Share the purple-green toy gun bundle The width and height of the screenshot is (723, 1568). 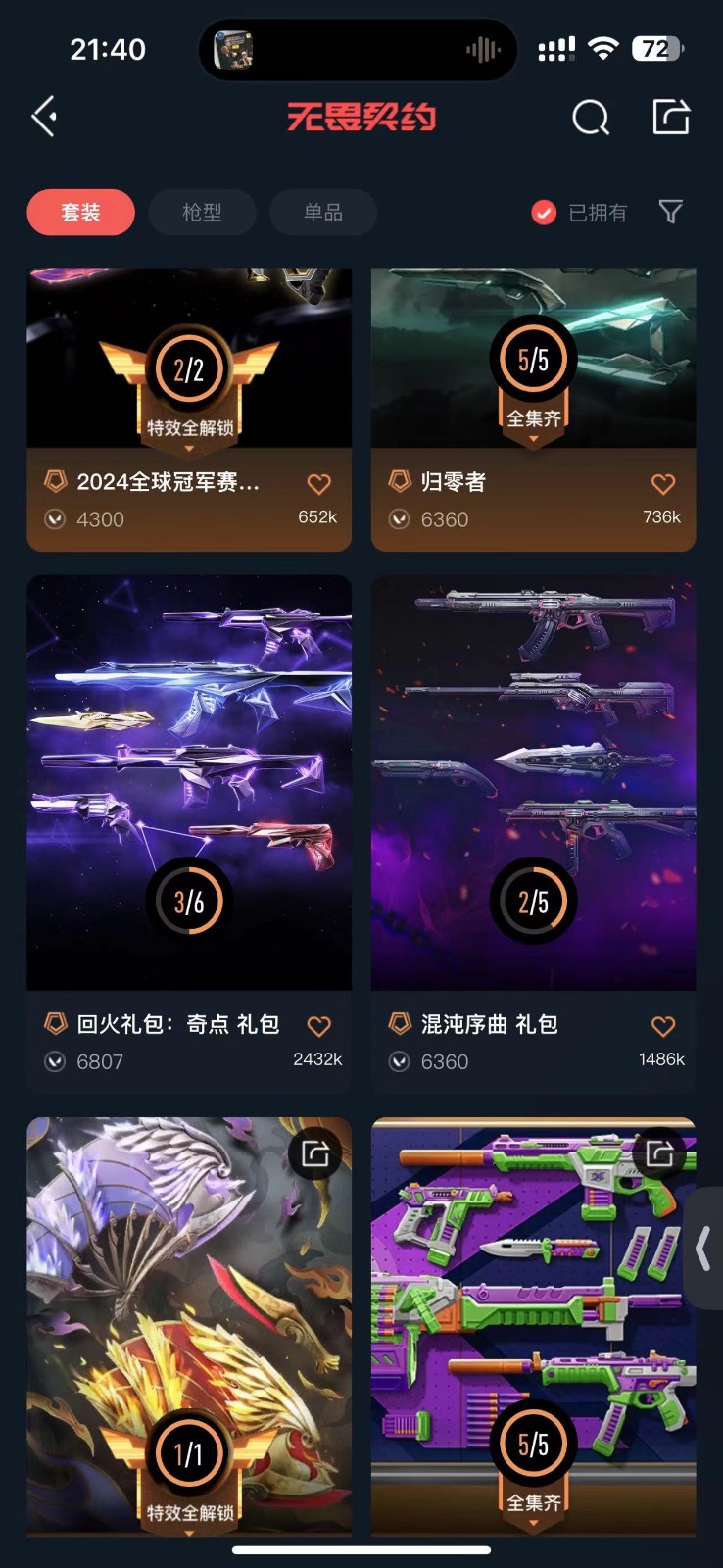[x=659, y=1153]
